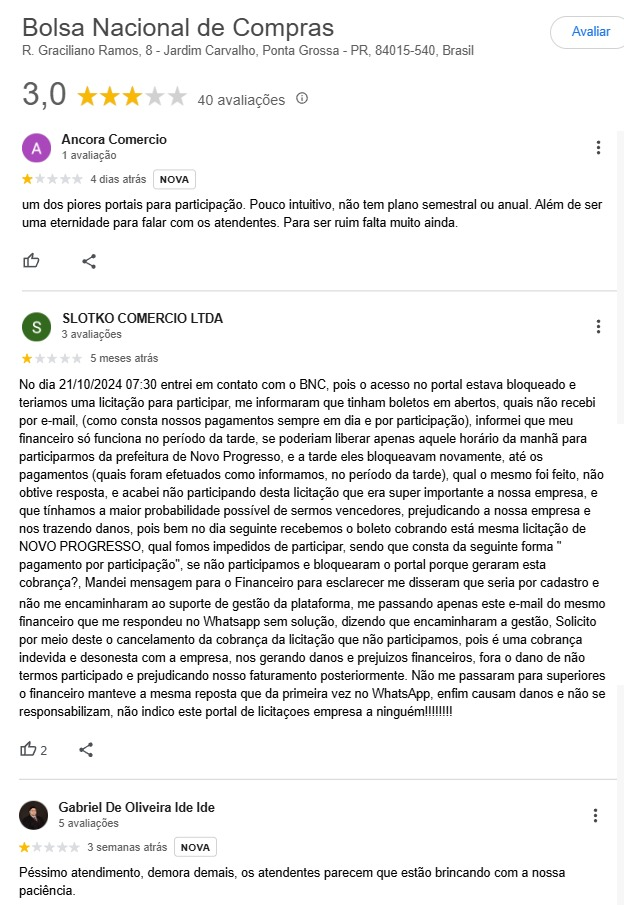This screenshot has height=905, width=624.
Task: Open overflow menu on Ancora Comercio review
Action: 598,148
